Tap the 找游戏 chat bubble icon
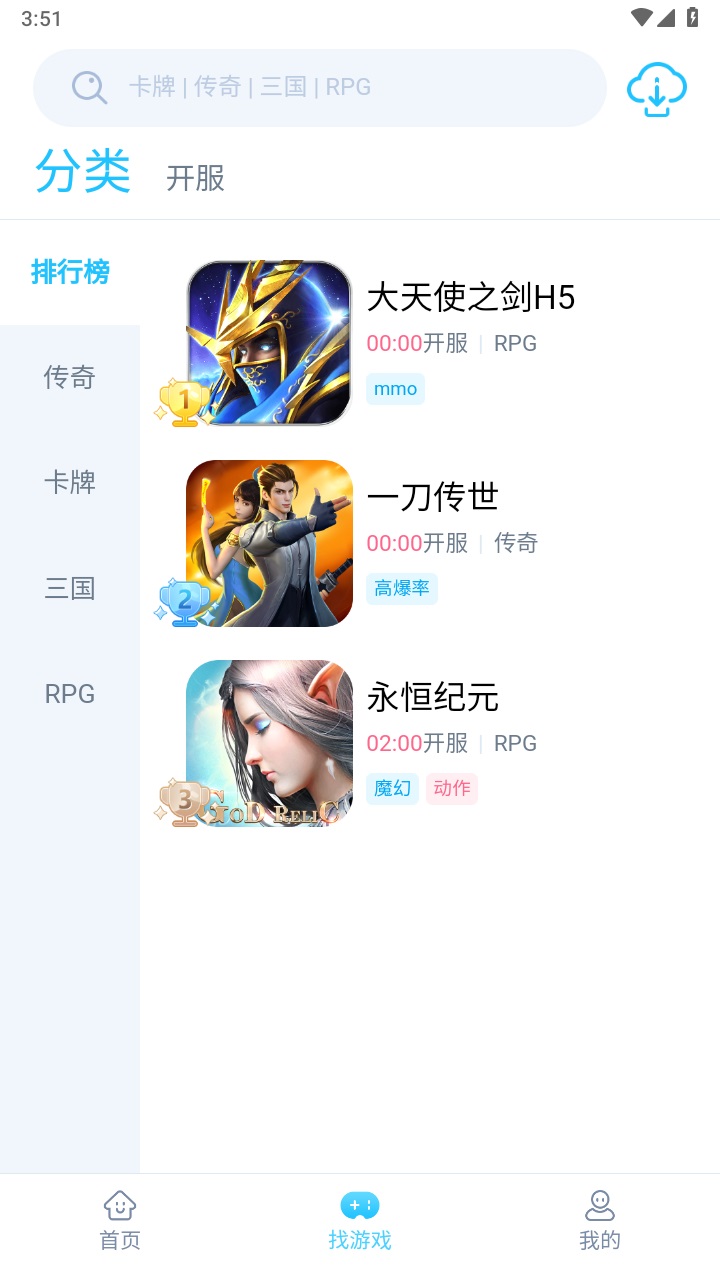This screenshot has width=720, height=1280. tap(359, 1205)
